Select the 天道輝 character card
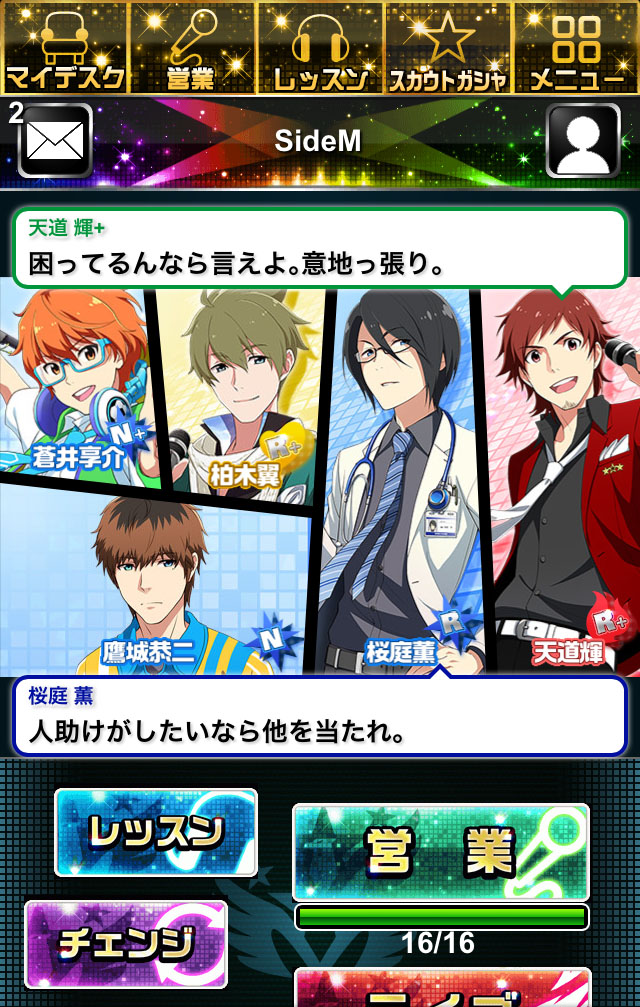The width and height of the screenshot is (640, 1007). click(562, 482)
